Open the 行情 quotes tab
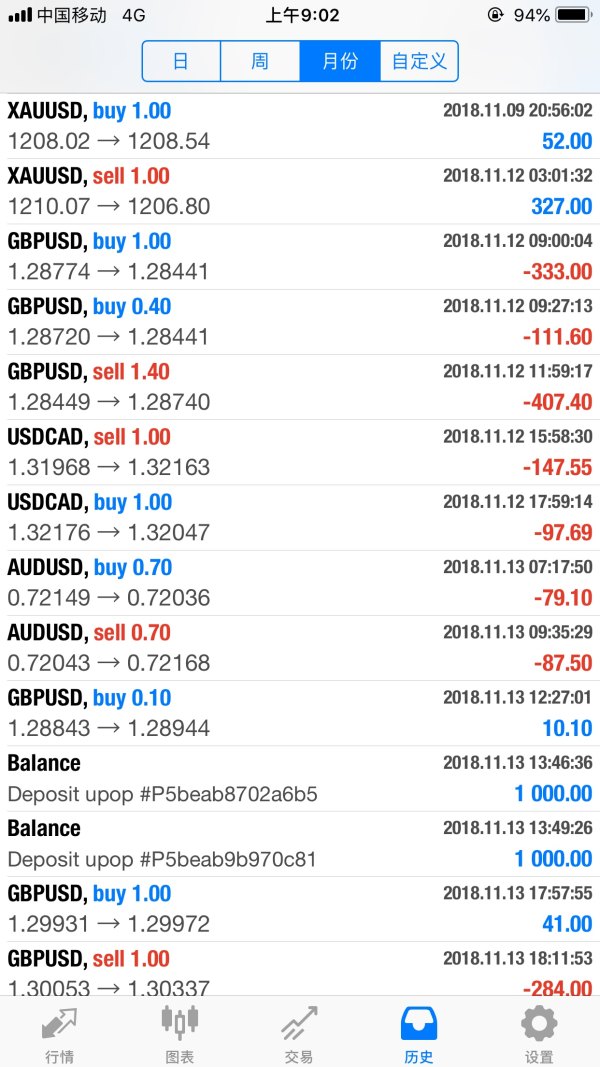Screen dimensions: 600x1067 pyautogui.click(x=60, y=1034)
